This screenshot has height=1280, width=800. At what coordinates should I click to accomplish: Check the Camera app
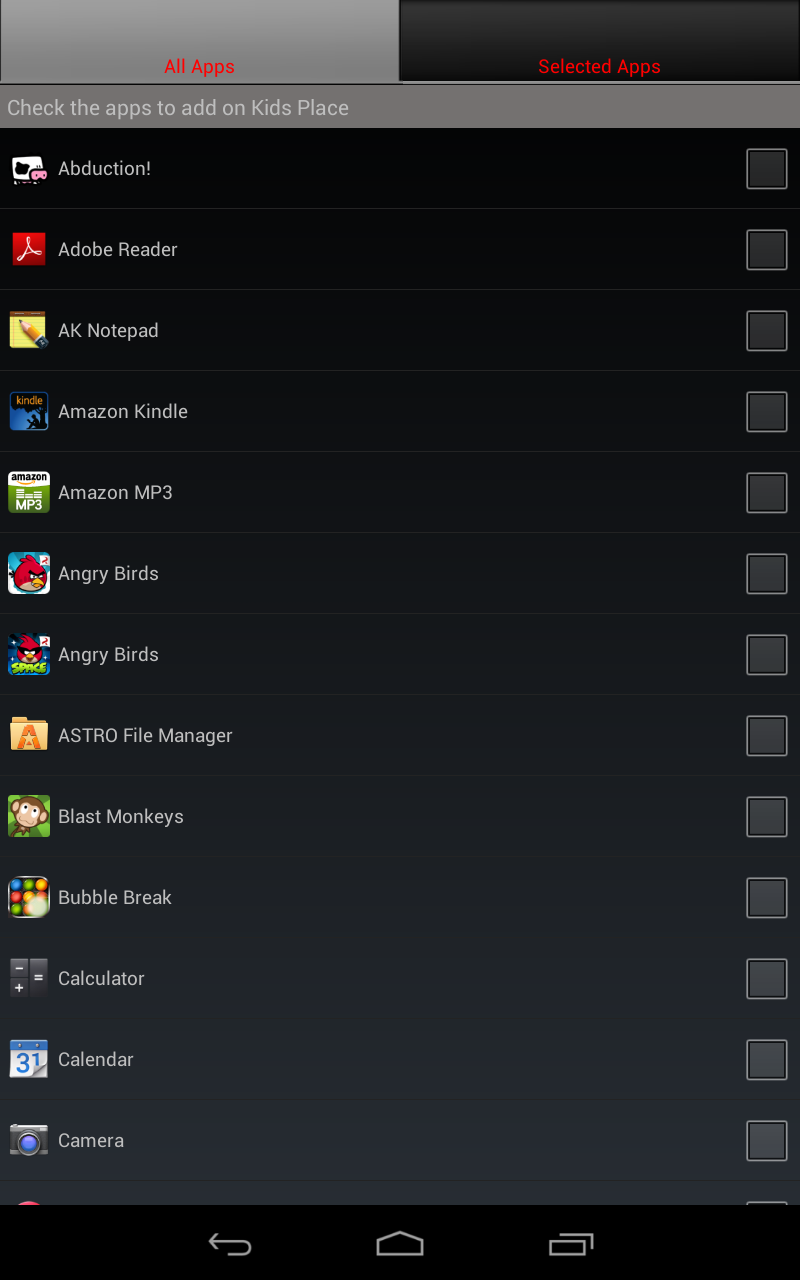pyautogui.click(x=766, y=1141)
